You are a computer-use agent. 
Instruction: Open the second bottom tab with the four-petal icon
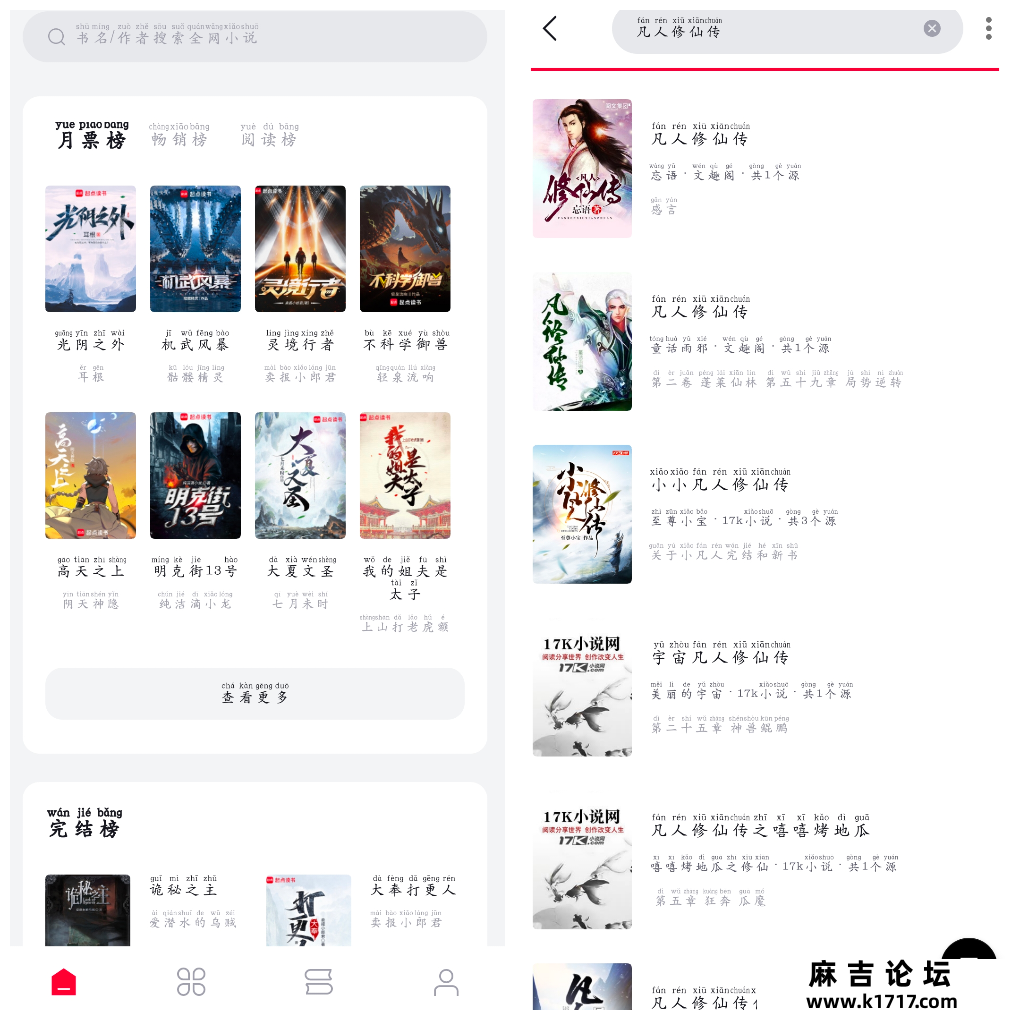pos(191,982)
